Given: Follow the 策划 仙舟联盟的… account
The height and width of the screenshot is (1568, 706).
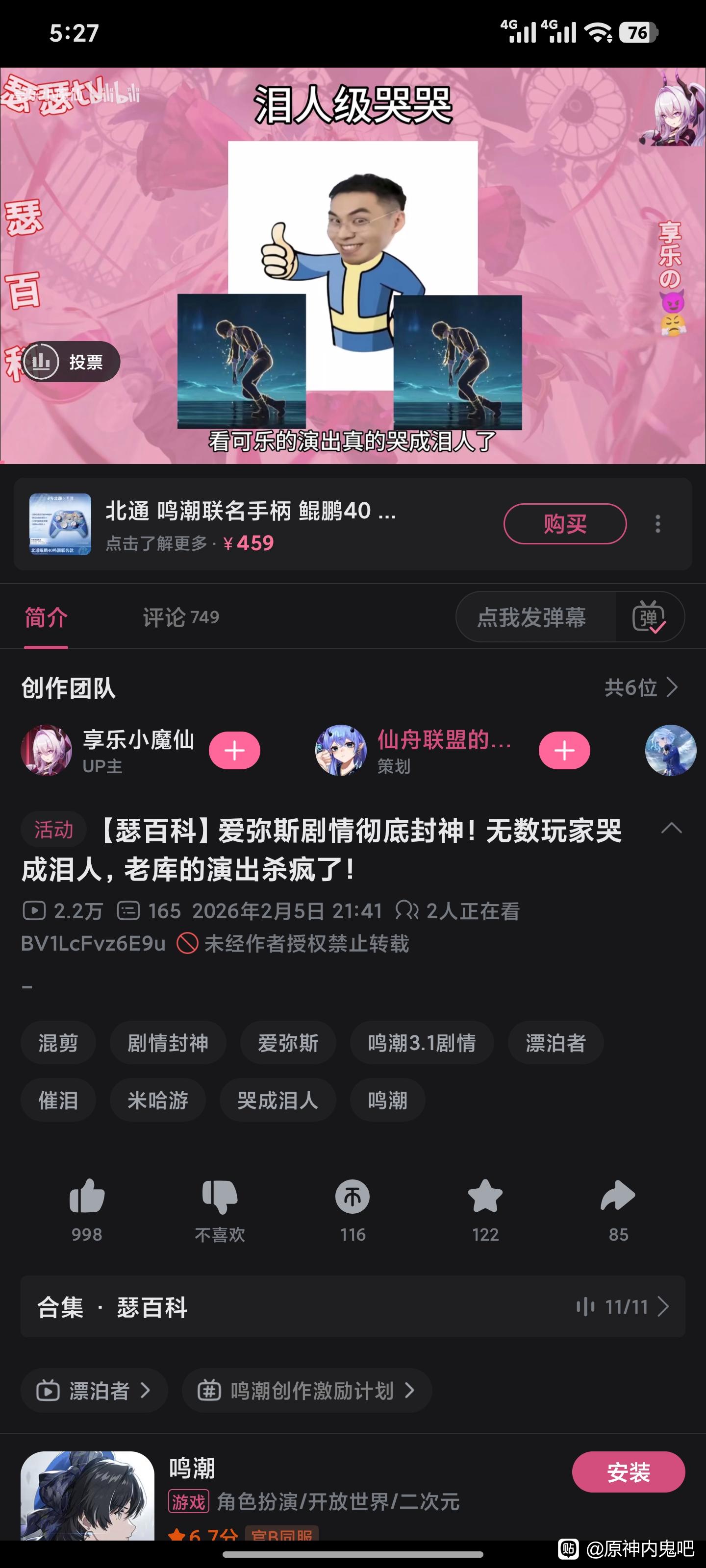Looking at the screenshot, I should [x=564, y=751].
